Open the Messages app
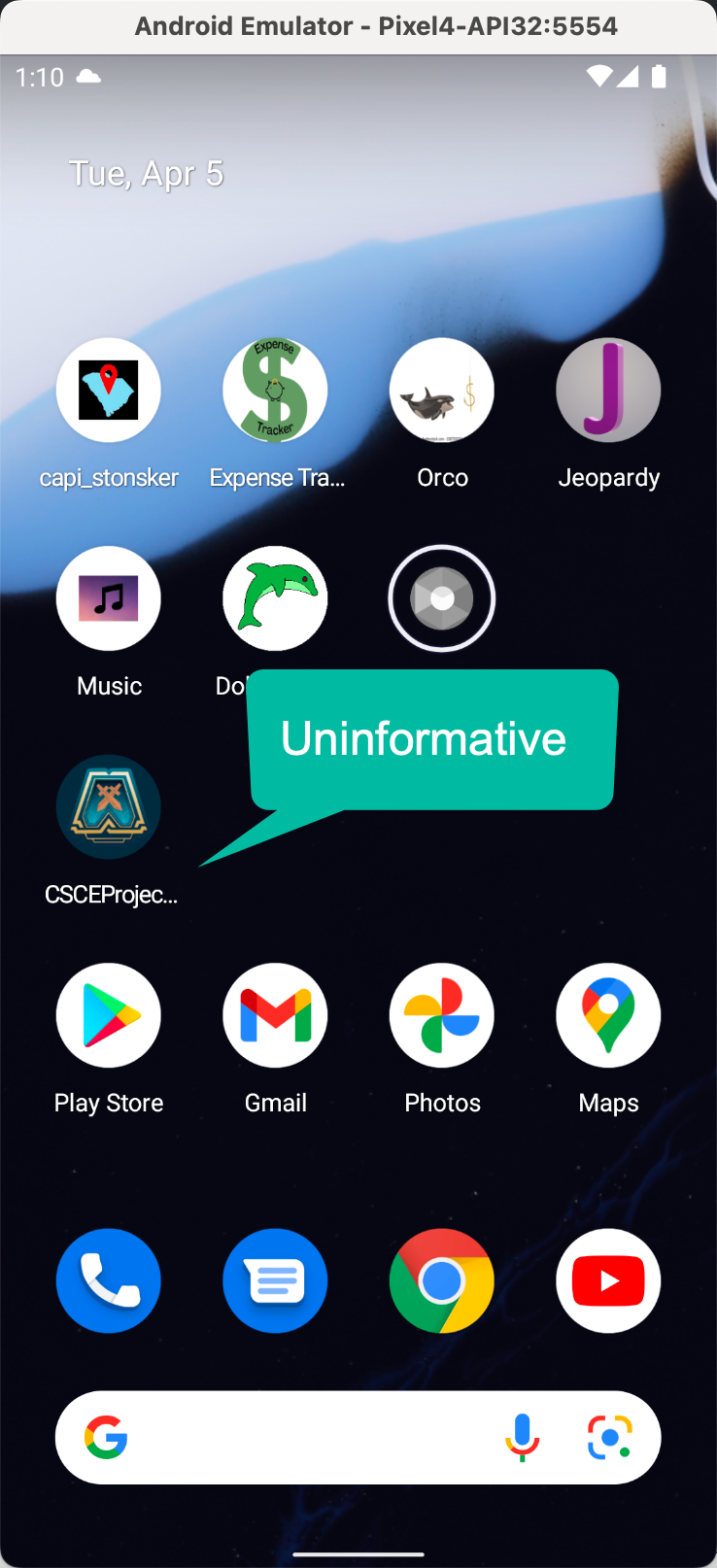 coord(275,1281)
